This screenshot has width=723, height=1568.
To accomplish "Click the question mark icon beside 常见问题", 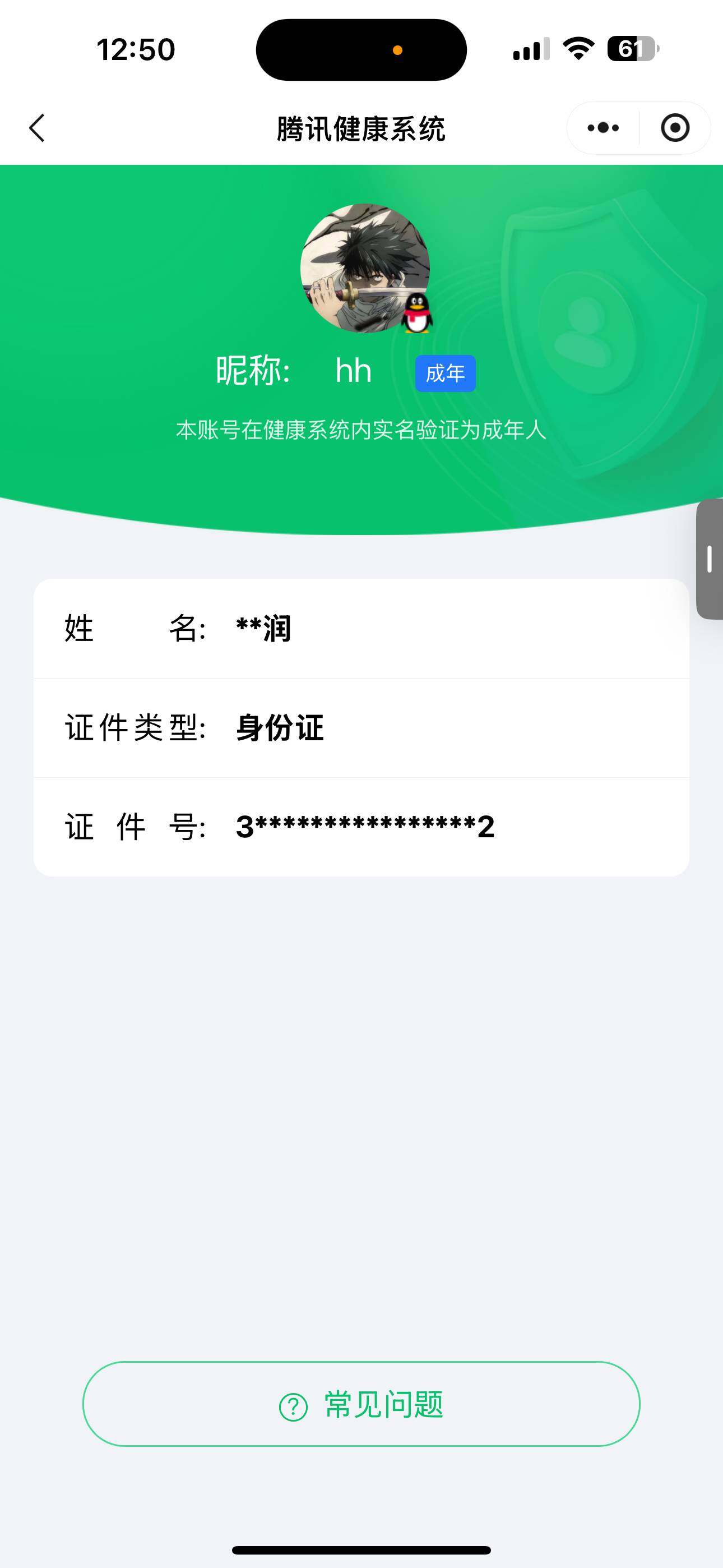I will tap(291, 1407).
